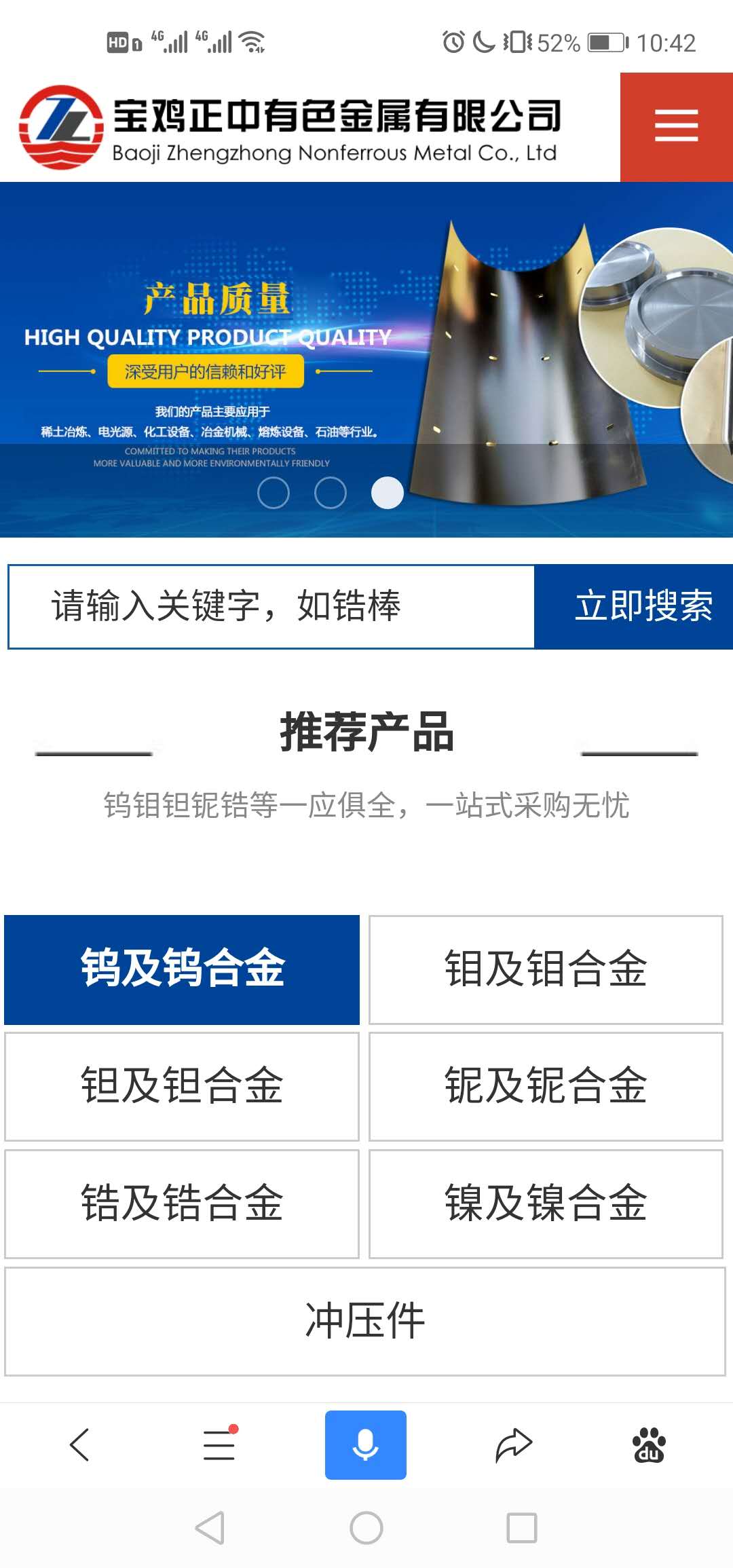The height and width of the screenshot is (1568, 733).
Task: Jump to first banner slide indicator
Action: pyautogui.click(x=274, y=493)
